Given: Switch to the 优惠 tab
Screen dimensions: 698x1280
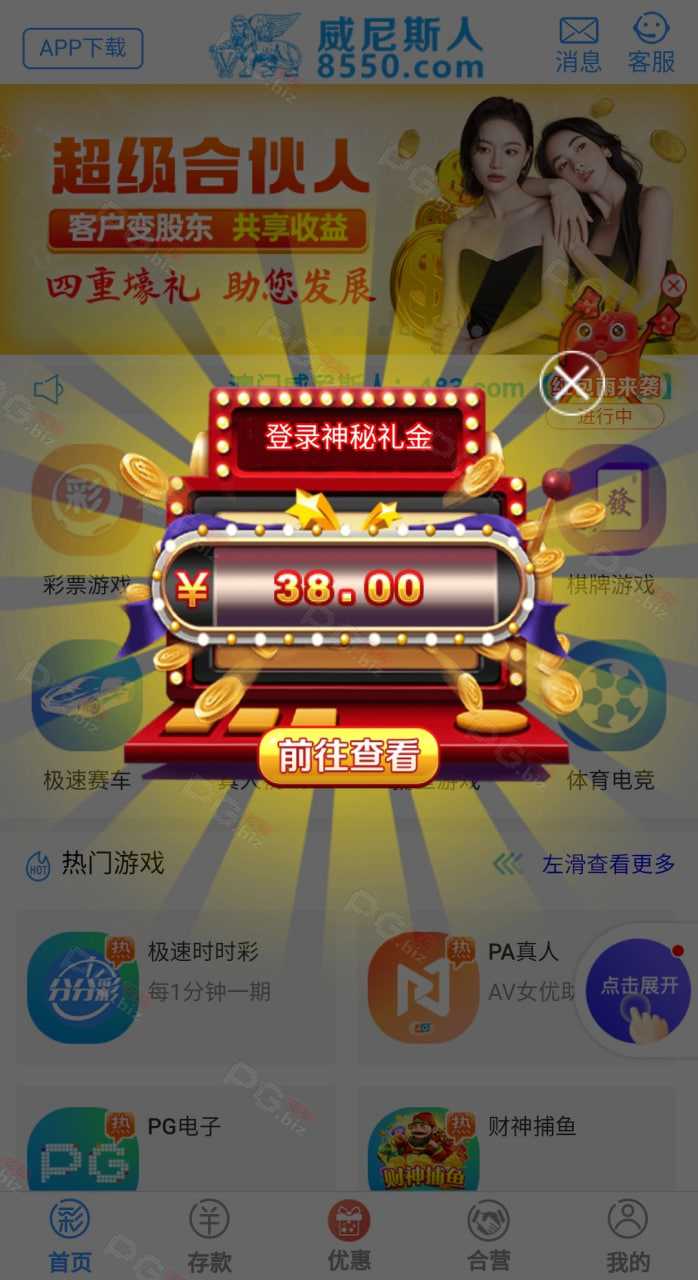Looking at the screenshot, I should click(349, 1236).
